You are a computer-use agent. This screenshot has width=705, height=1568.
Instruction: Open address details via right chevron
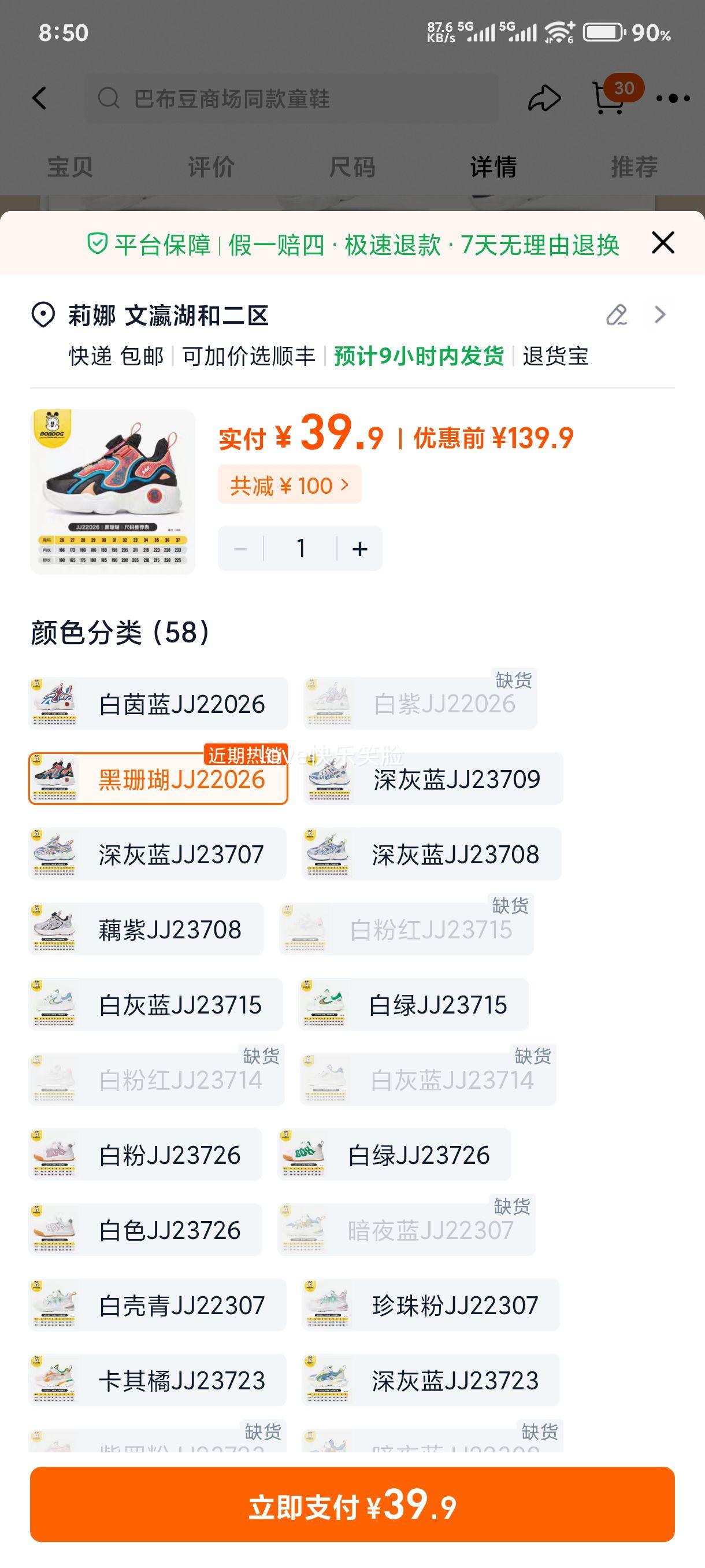pyautogui.click(x=659, y=315)
